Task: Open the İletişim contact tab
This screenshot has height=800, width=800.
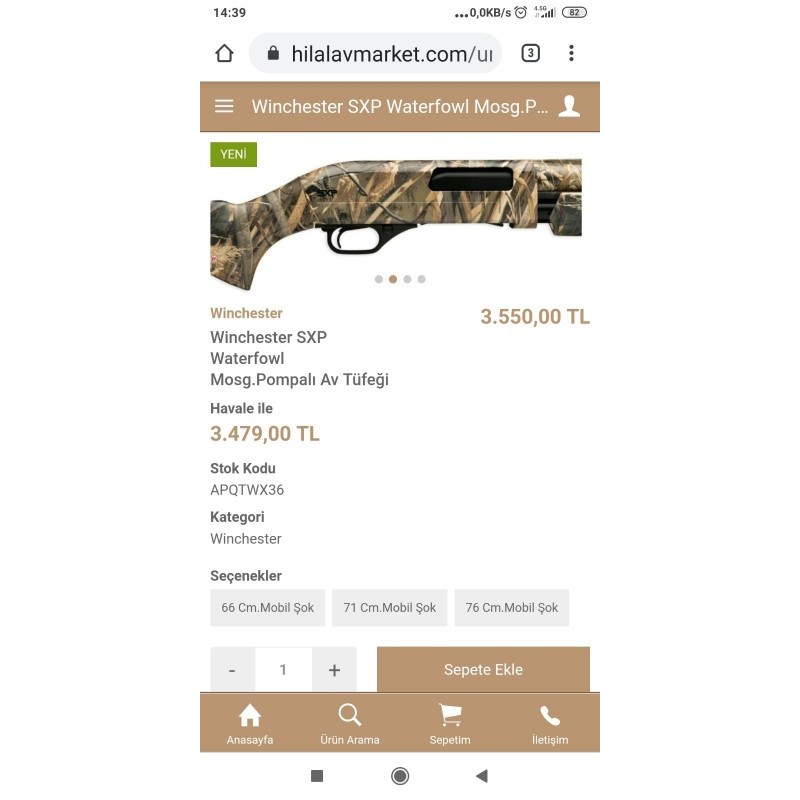Action: tap(550, 724)
